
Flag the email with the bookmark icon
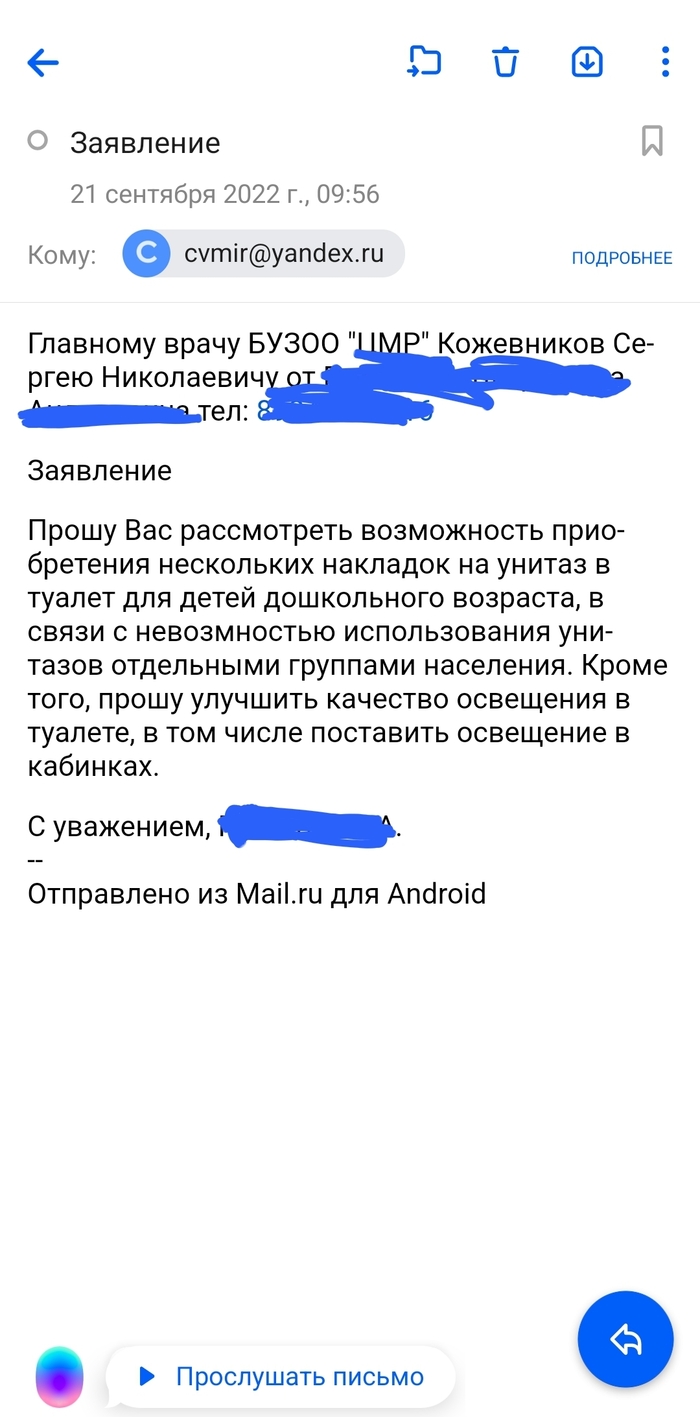pos(652,141)
